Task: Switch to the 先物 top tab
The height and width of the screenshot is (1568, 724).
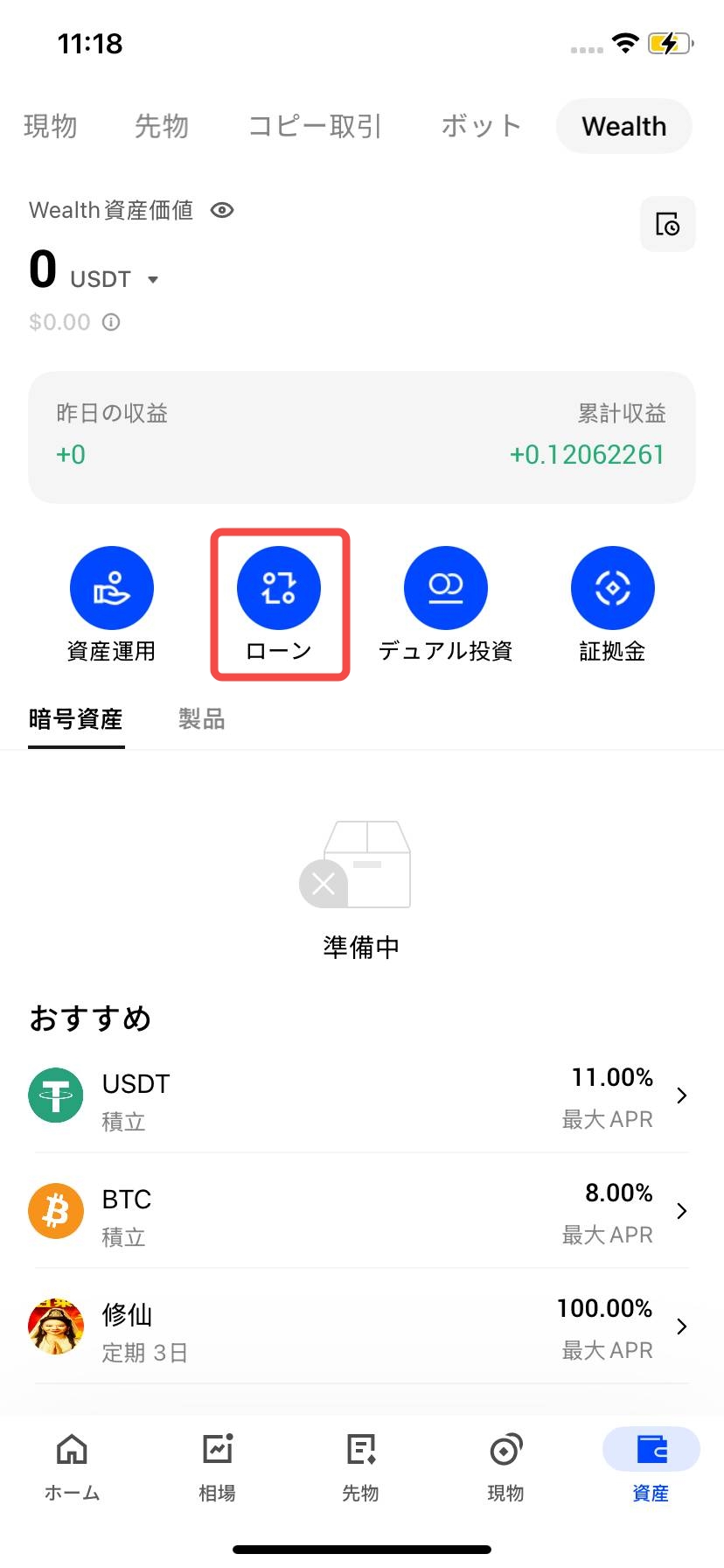Action: (161, 126)
